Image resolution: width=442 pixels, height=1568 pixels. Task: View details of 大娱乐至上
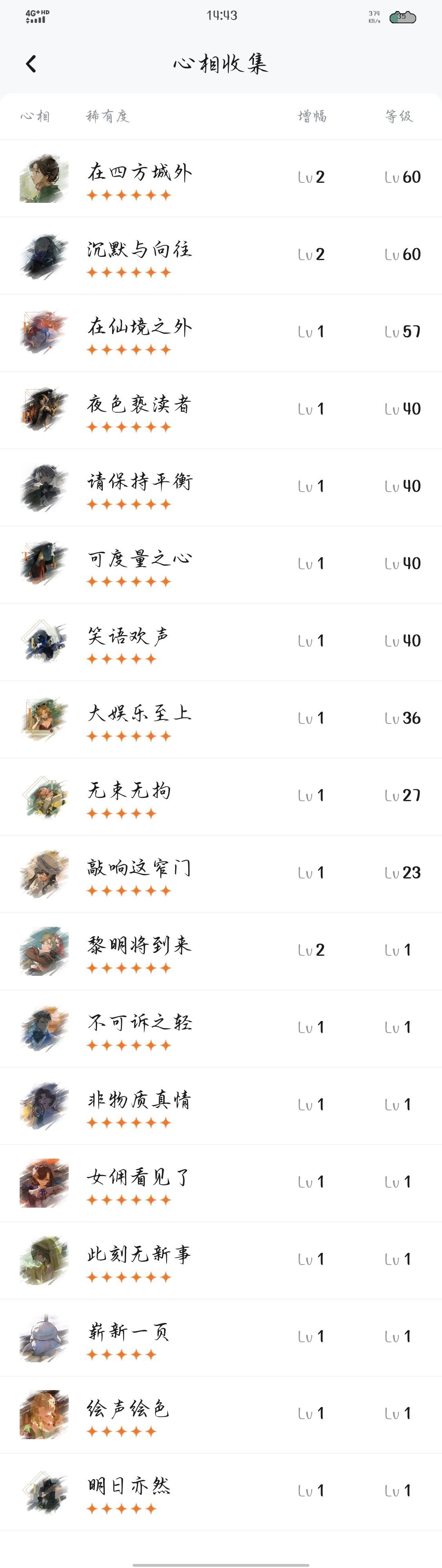(x=221, y=719)
